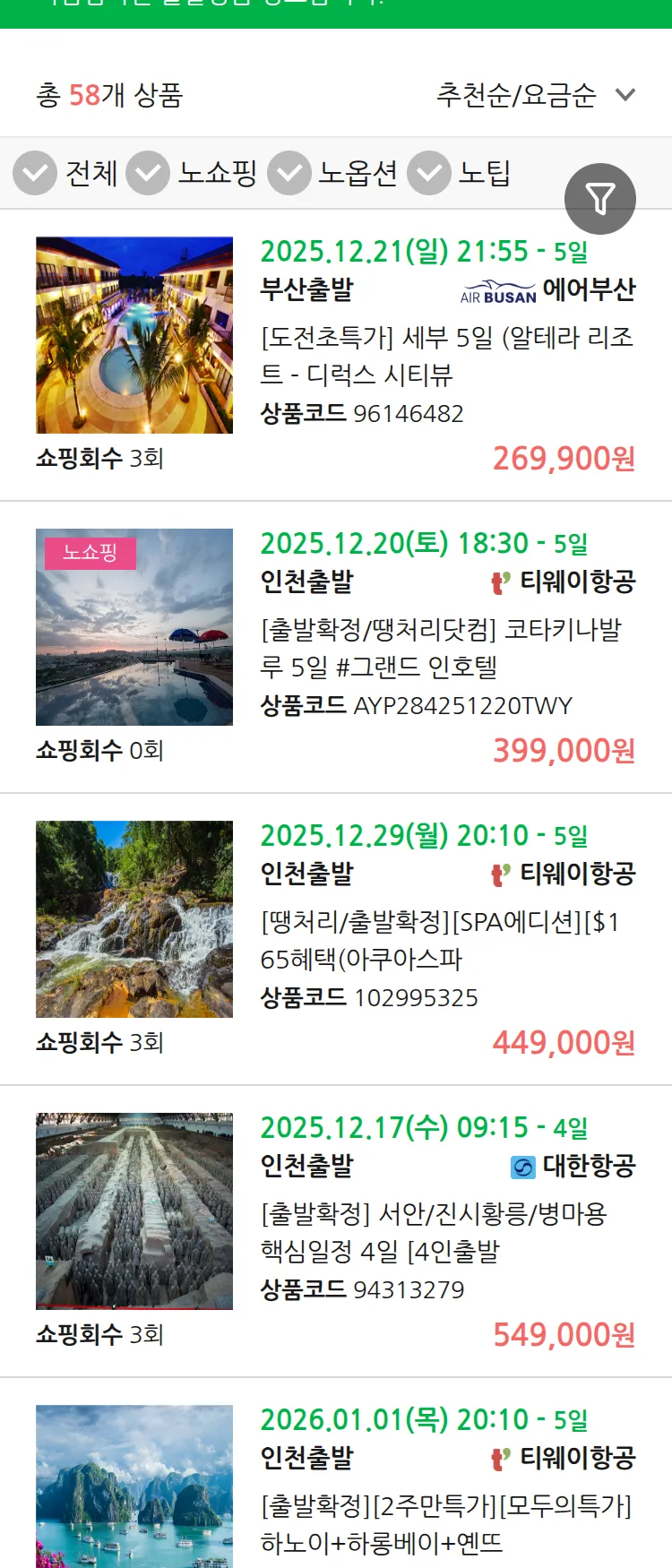Check the 노팁 filter option
This screenshot has width=672, height=1568.
coord(430,172)
